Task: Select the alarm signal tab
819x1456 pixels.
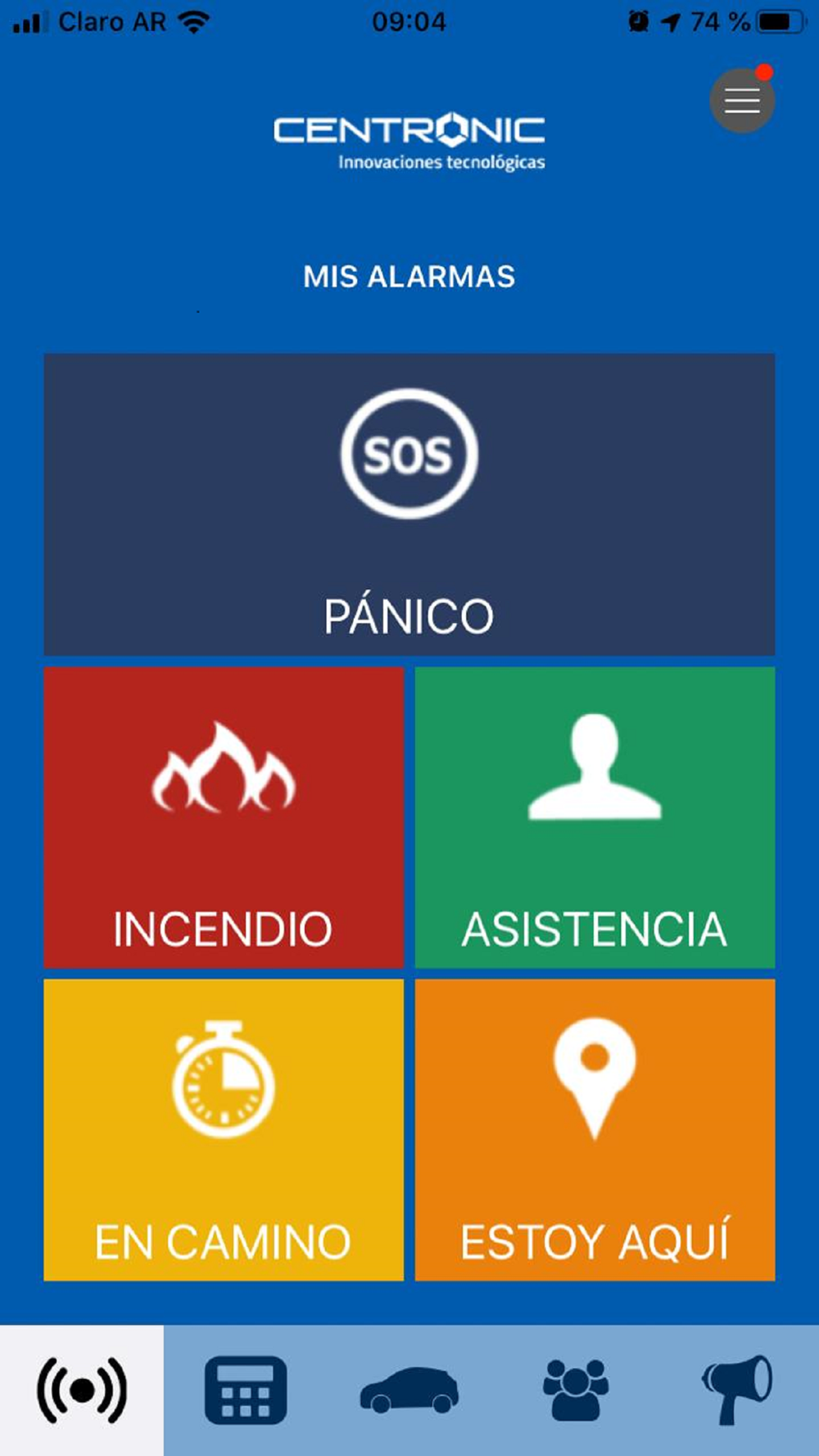Action: click(82, 1390)
